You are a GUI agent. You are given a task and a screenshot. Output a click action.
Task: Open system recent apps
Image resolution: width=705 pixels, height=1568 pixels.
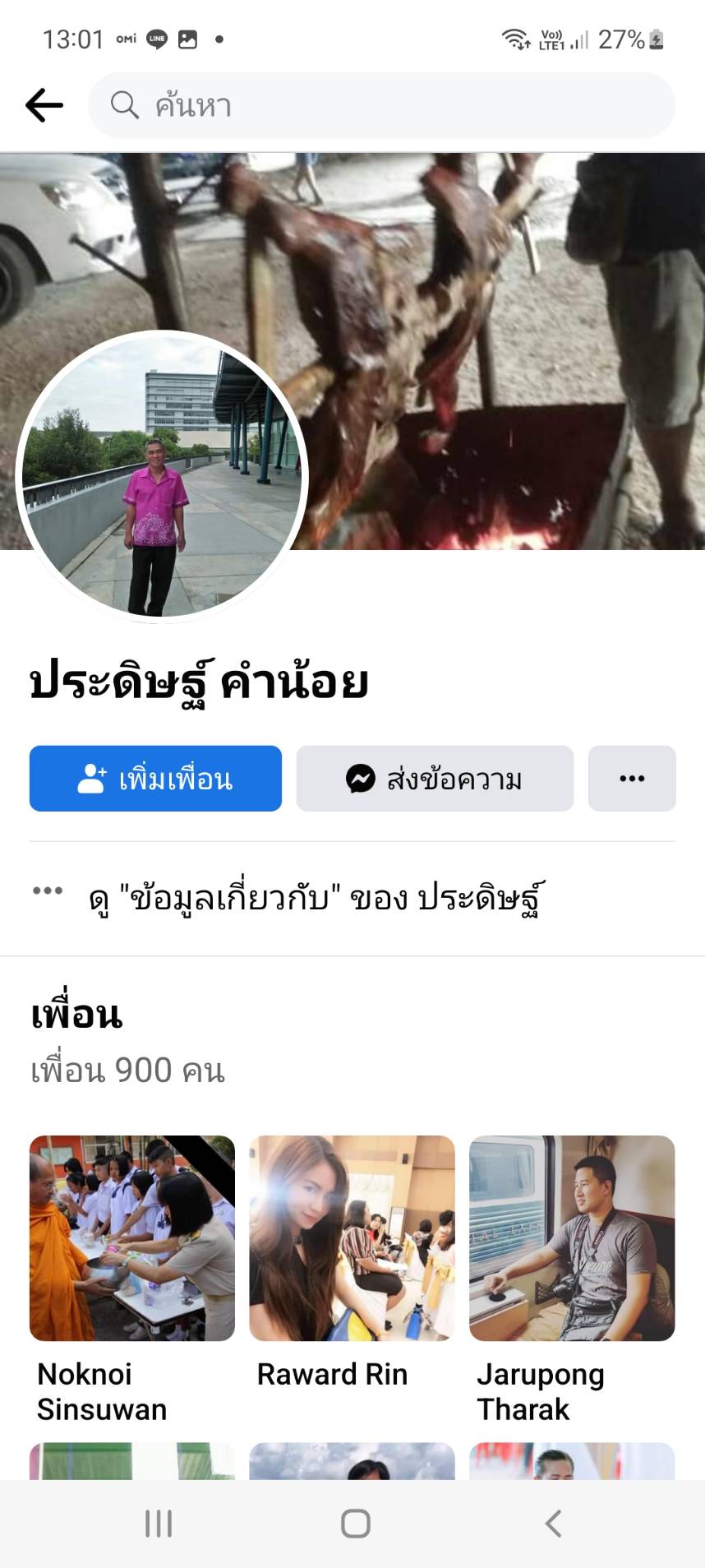tap(159, 1524)
